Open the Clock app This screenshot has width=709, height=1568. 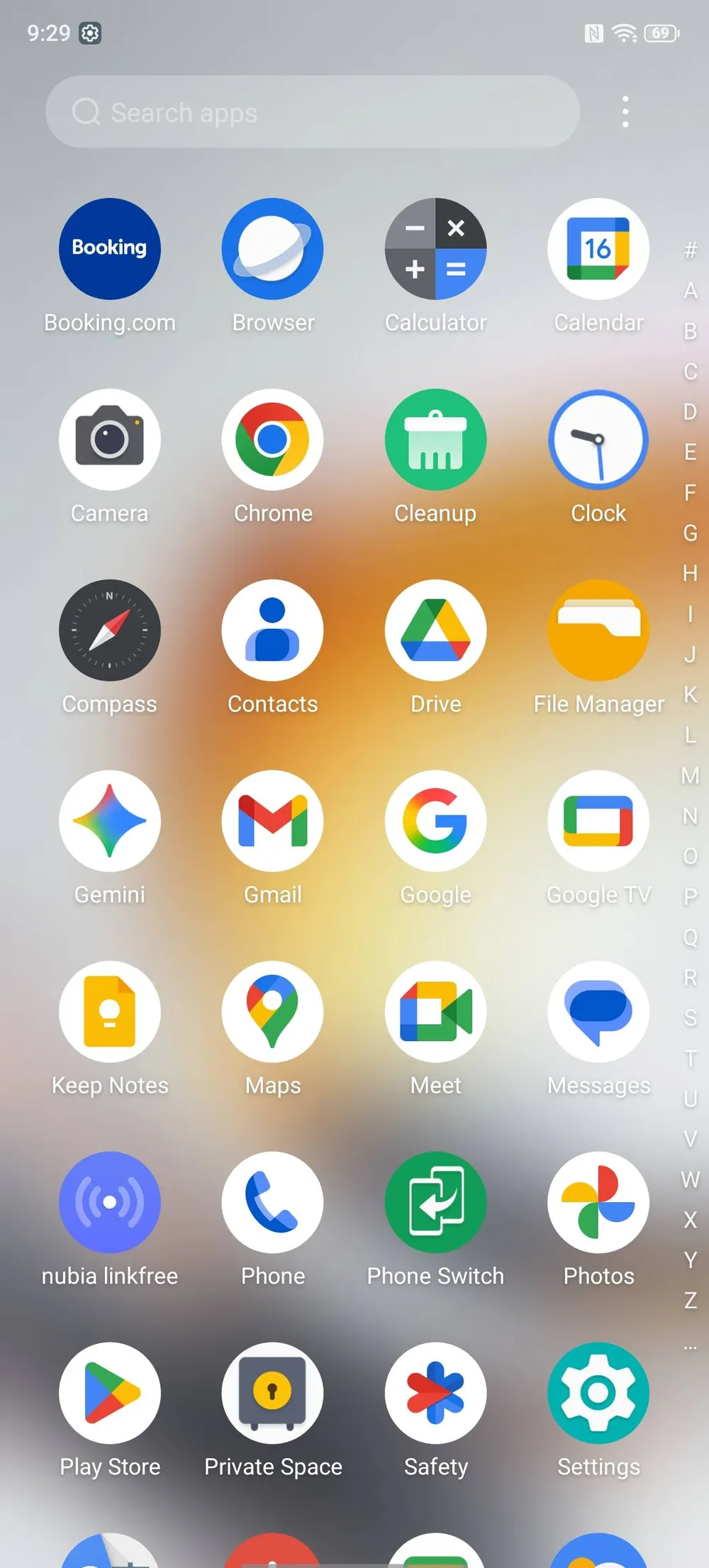click(598, 440)
